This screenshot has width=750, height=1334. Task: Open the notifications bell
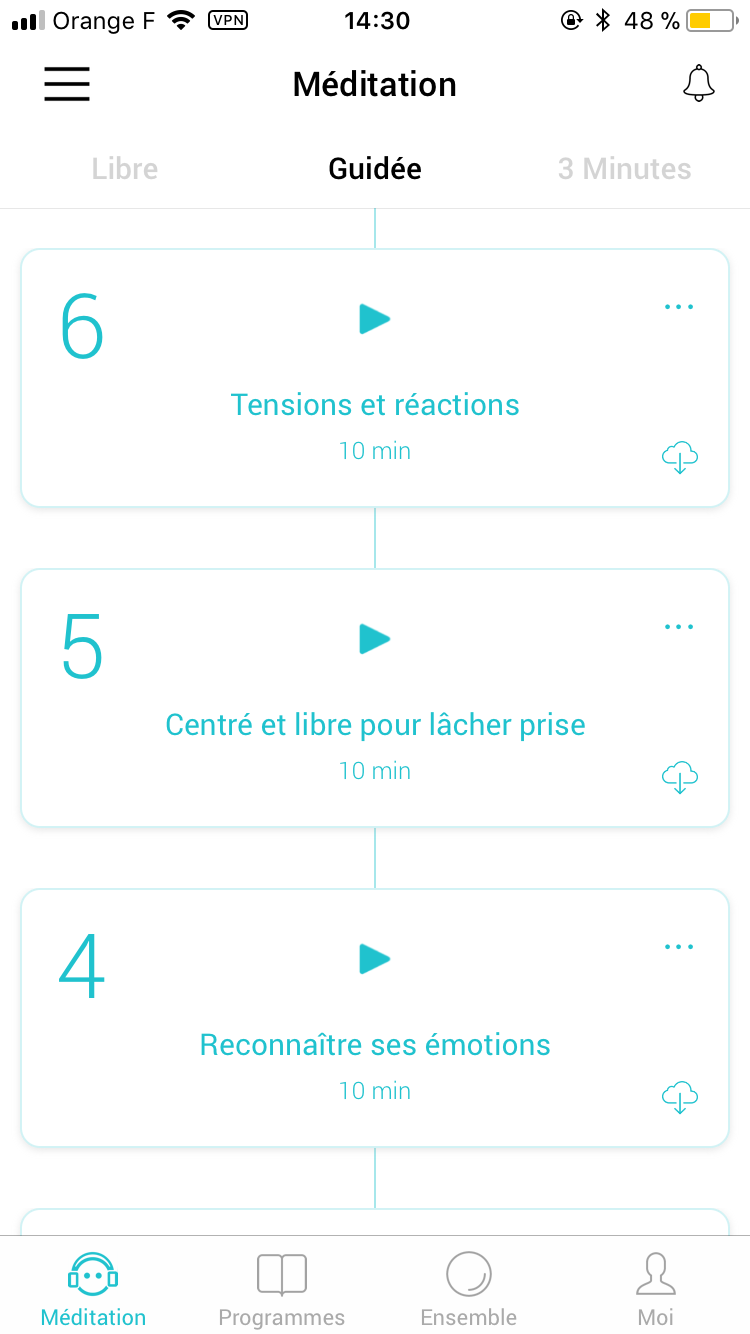click(x=699, y=84)
